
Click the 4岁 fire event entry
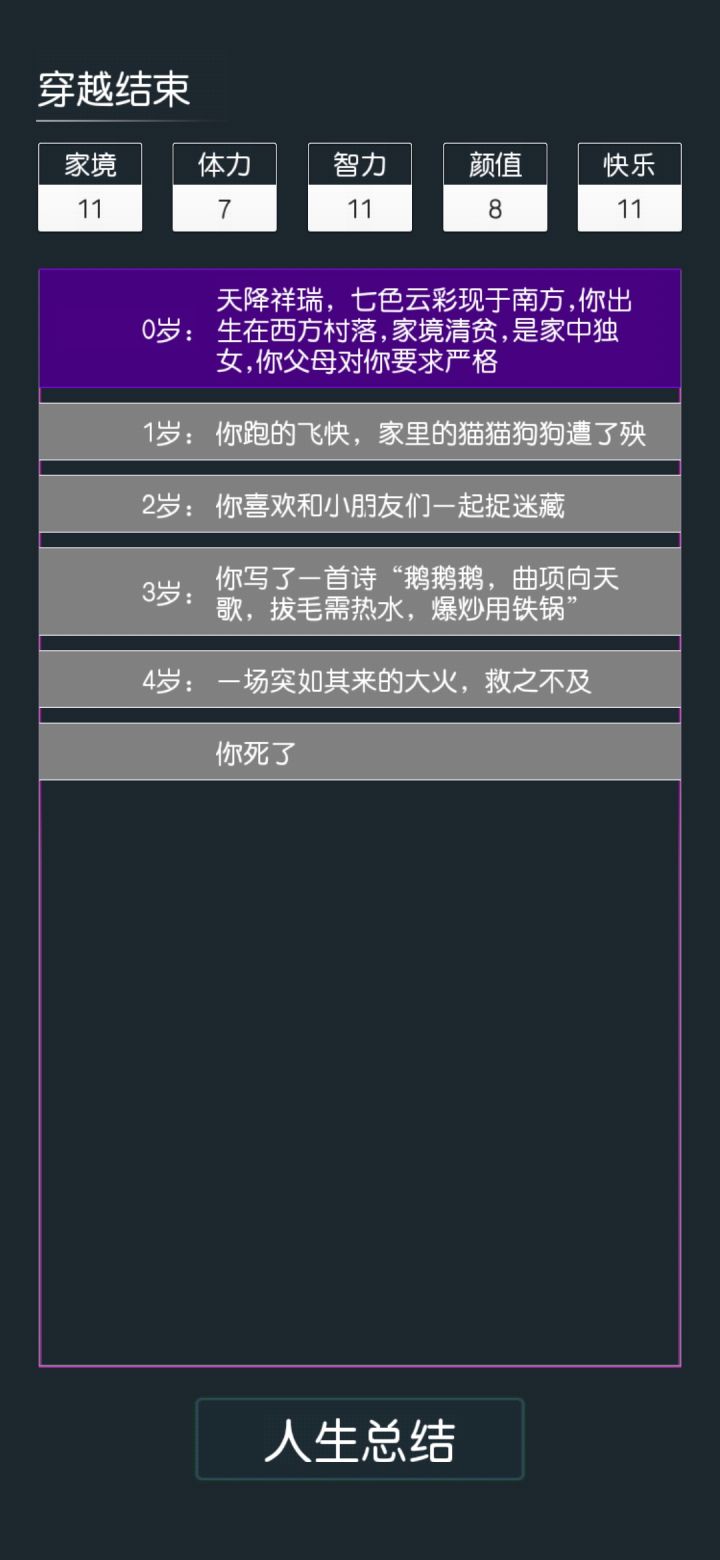click(360, 680)
